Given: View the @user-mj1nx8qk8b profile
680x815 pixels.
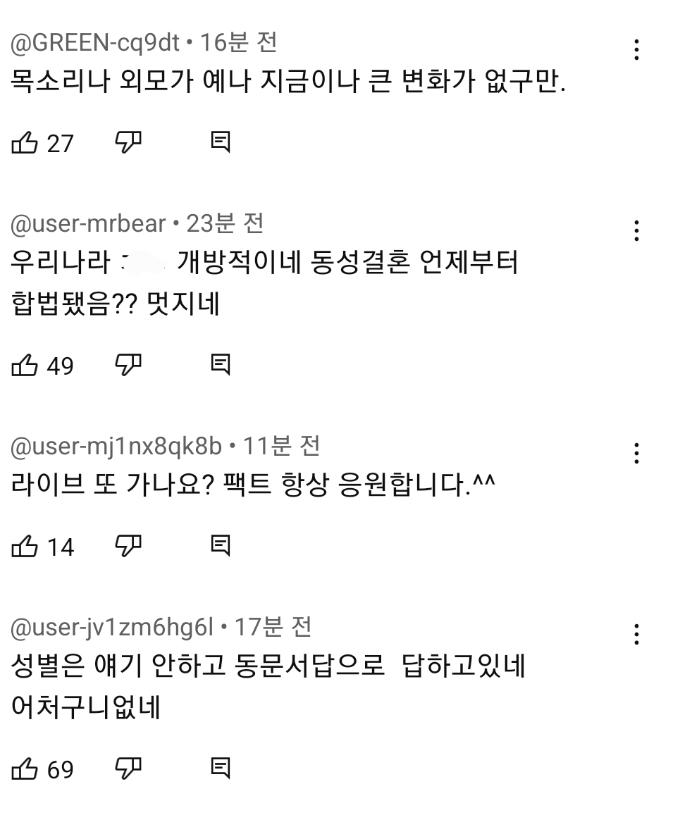Looking at the screenshot, I should [116, 446].
